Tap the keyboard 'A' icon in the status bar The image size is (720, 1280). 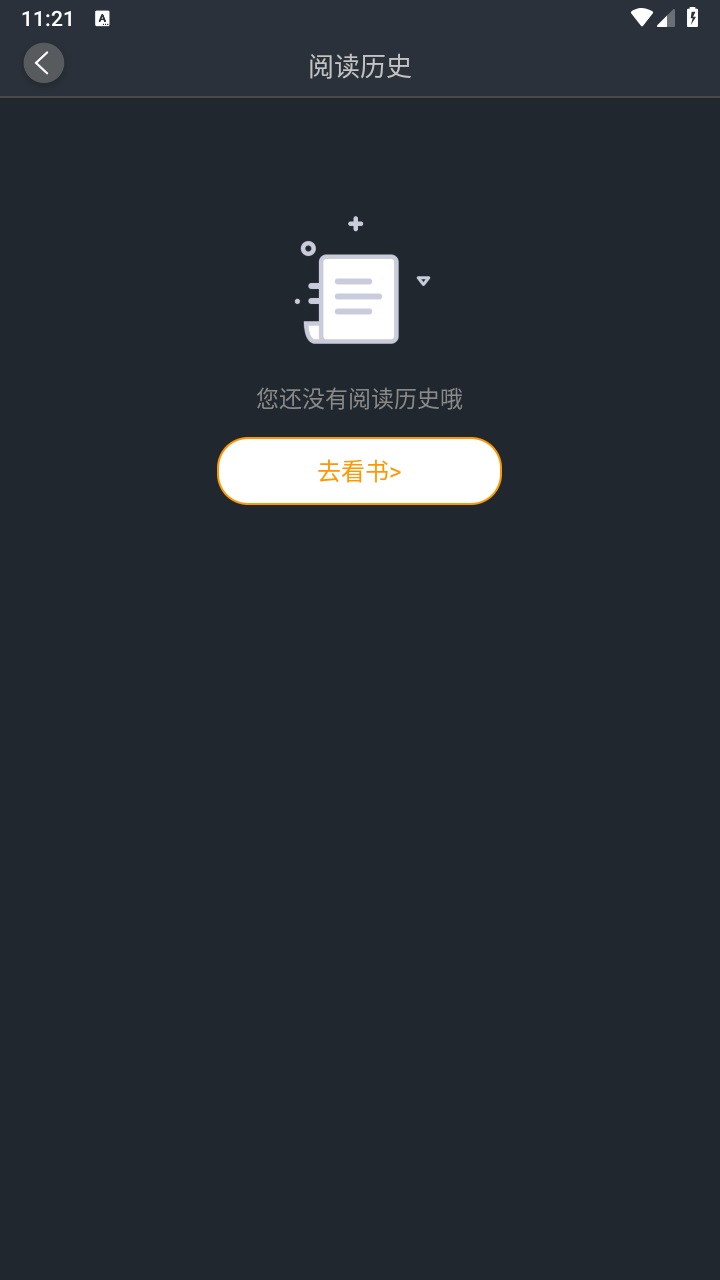coord(100,17)
